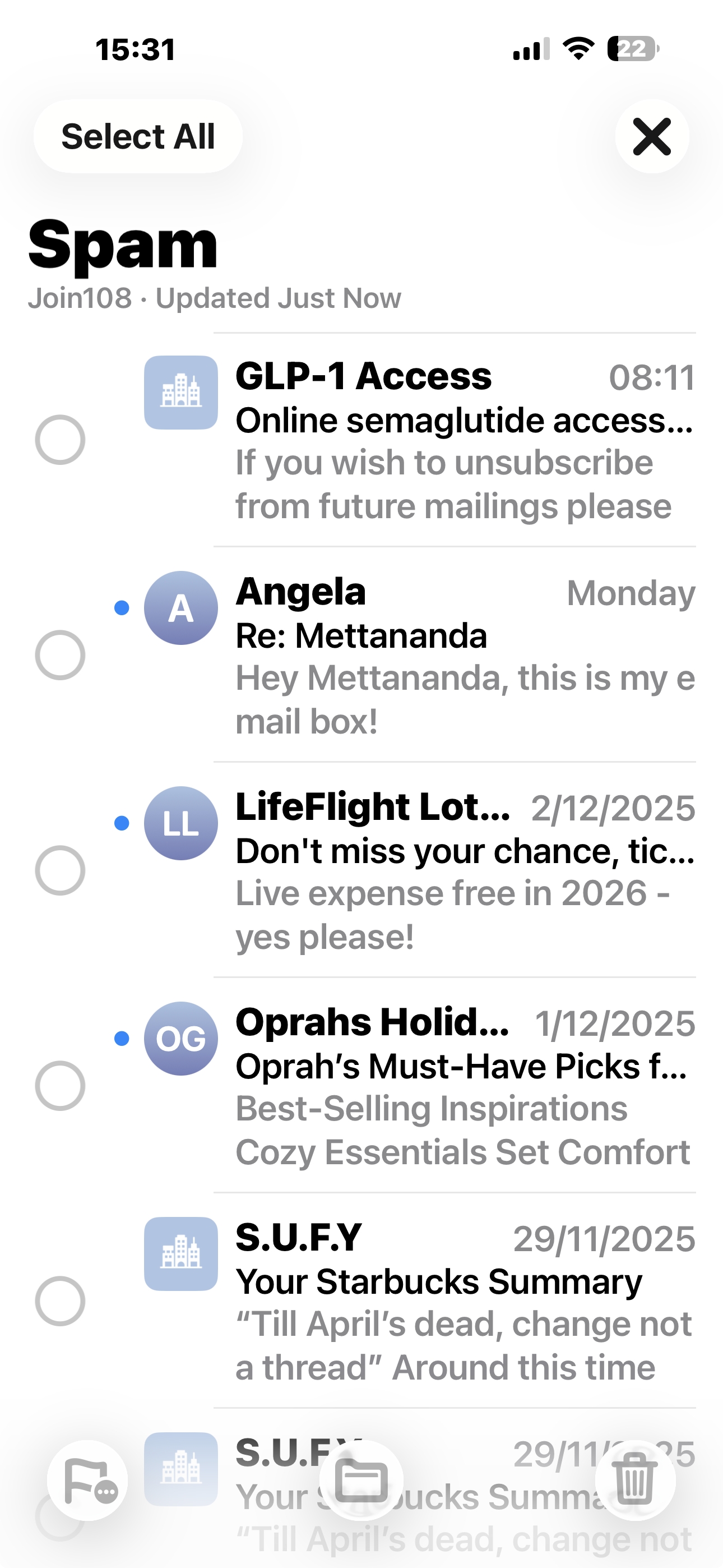
Task: Open the flag options icon
Action: (x=87, y=1481)
